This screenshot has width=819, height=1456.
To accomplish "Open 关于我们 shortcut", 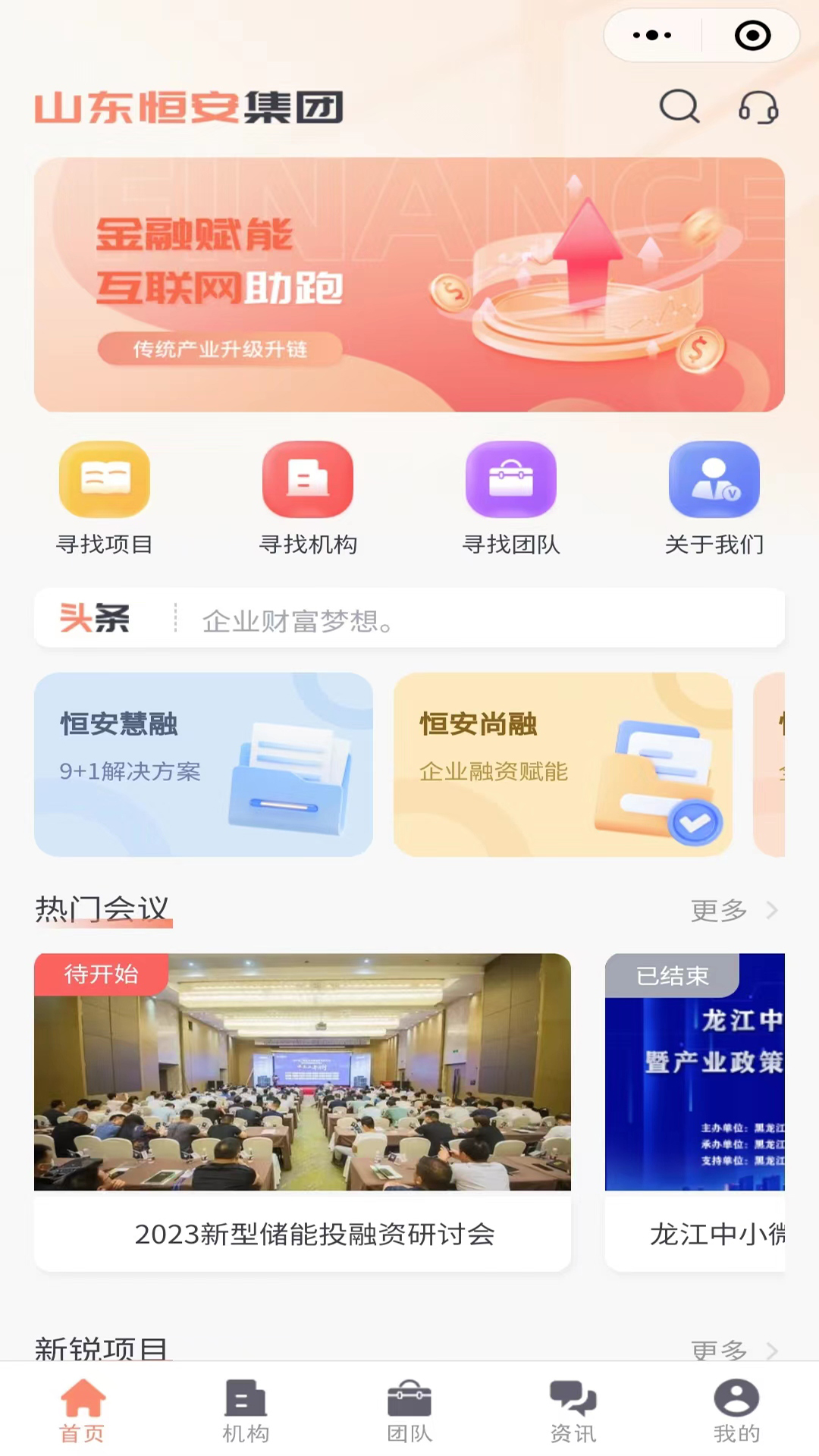I will click(x=714, y=498).
